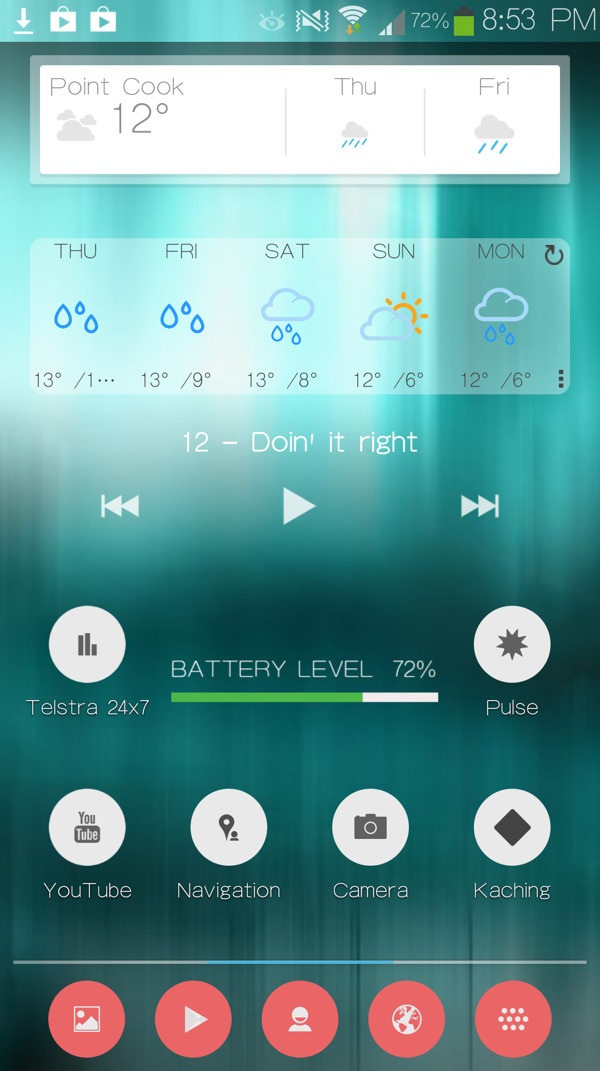The image size is (600, 1071).
Task: Open the Camera app
Action: pos(370,828)
